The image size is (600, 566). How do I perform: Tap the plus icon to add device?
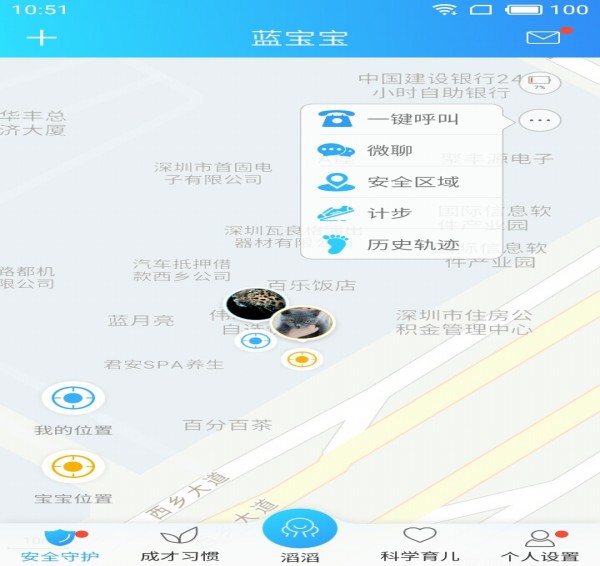coord(42,38)
